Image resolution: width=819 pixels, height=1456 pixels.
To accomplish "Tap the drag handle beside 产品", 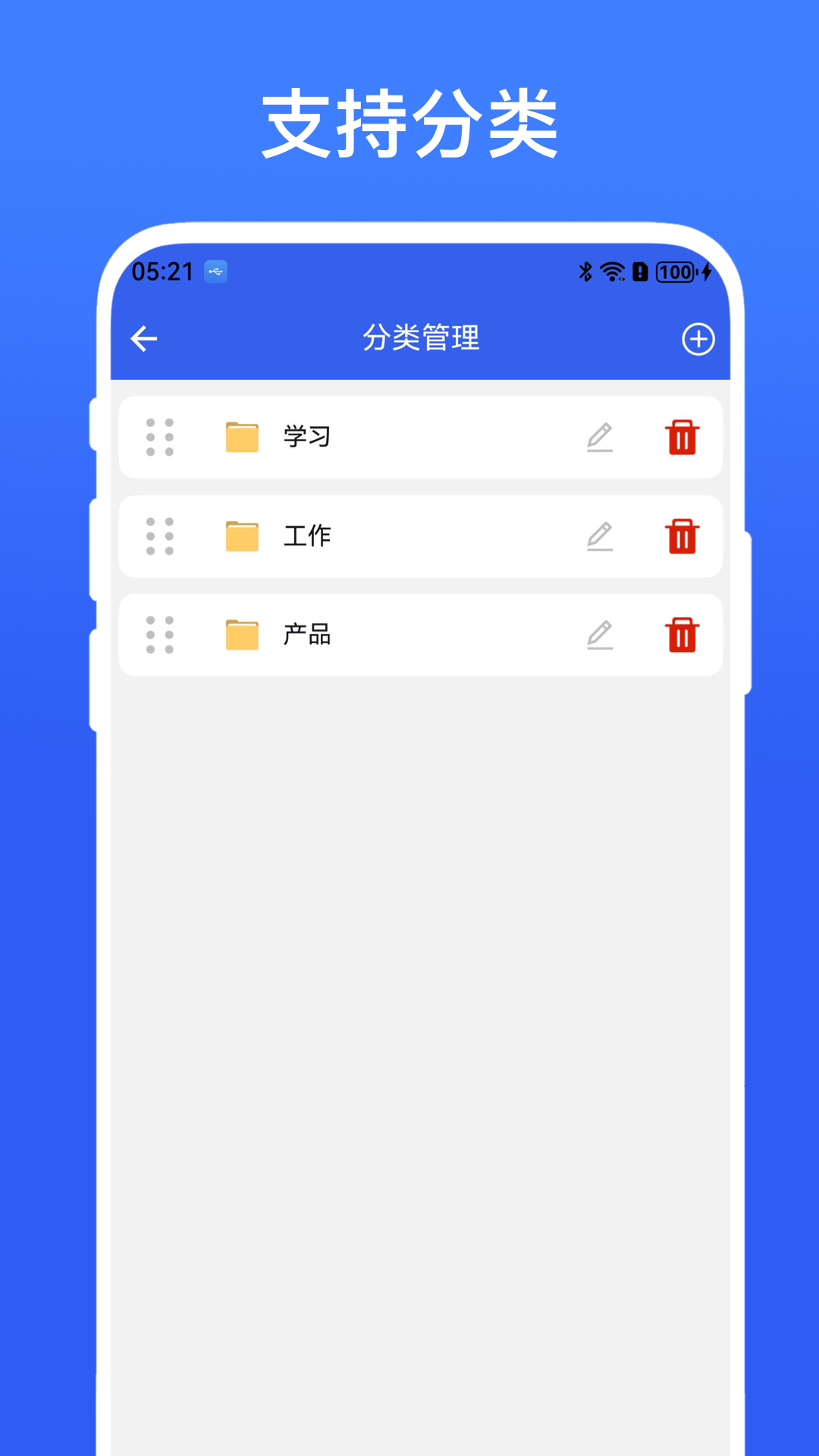I will [158, 635].
